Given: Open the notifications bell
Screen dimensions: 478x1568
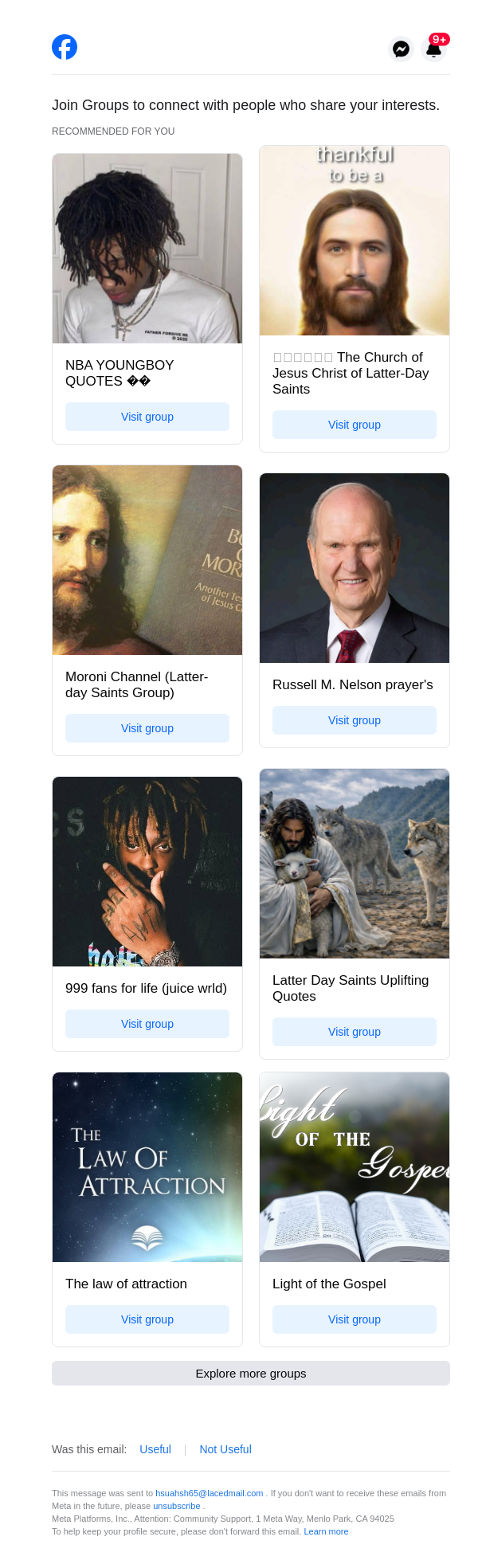Looking at the screenshot, I should point(433,49).
